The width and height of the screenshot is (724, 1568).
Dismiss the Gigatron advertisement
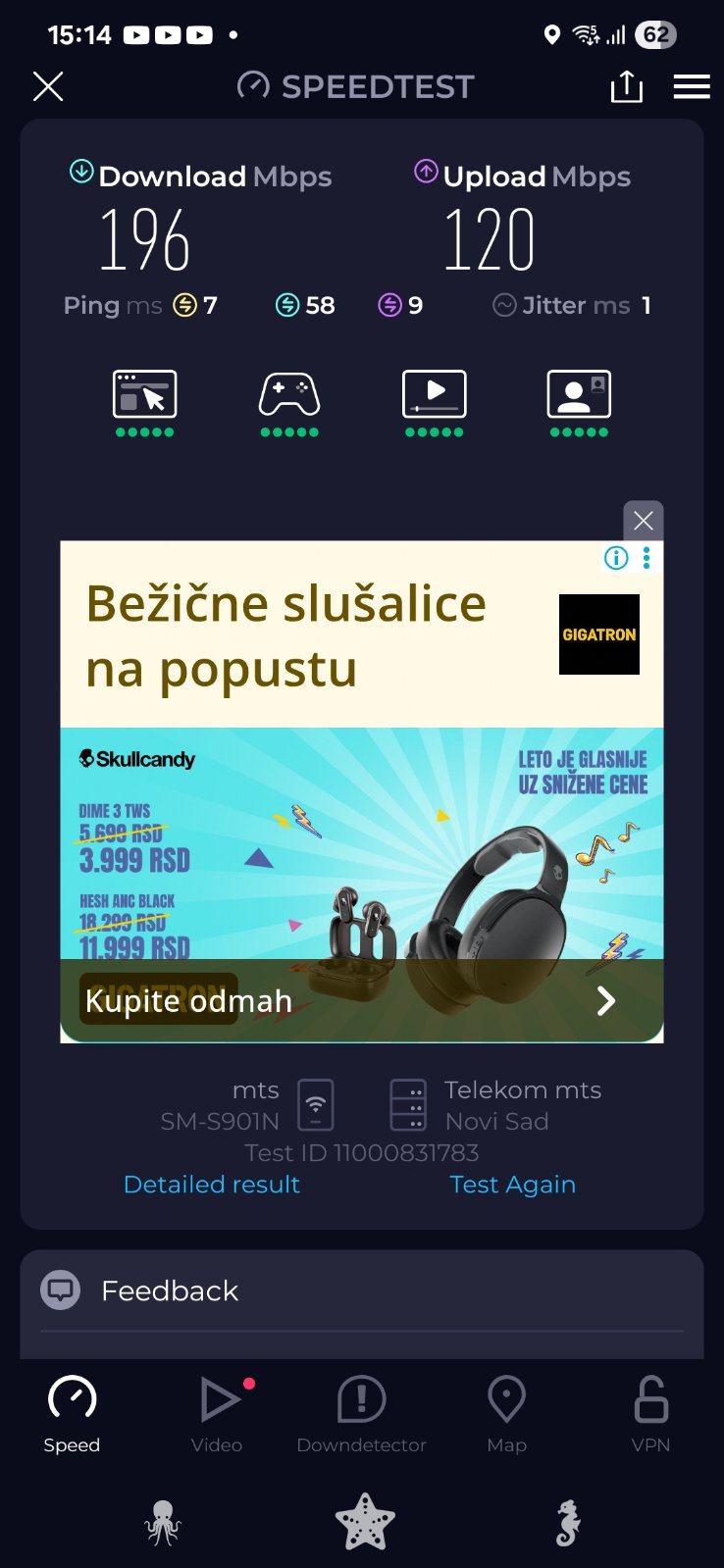[644, 521]
